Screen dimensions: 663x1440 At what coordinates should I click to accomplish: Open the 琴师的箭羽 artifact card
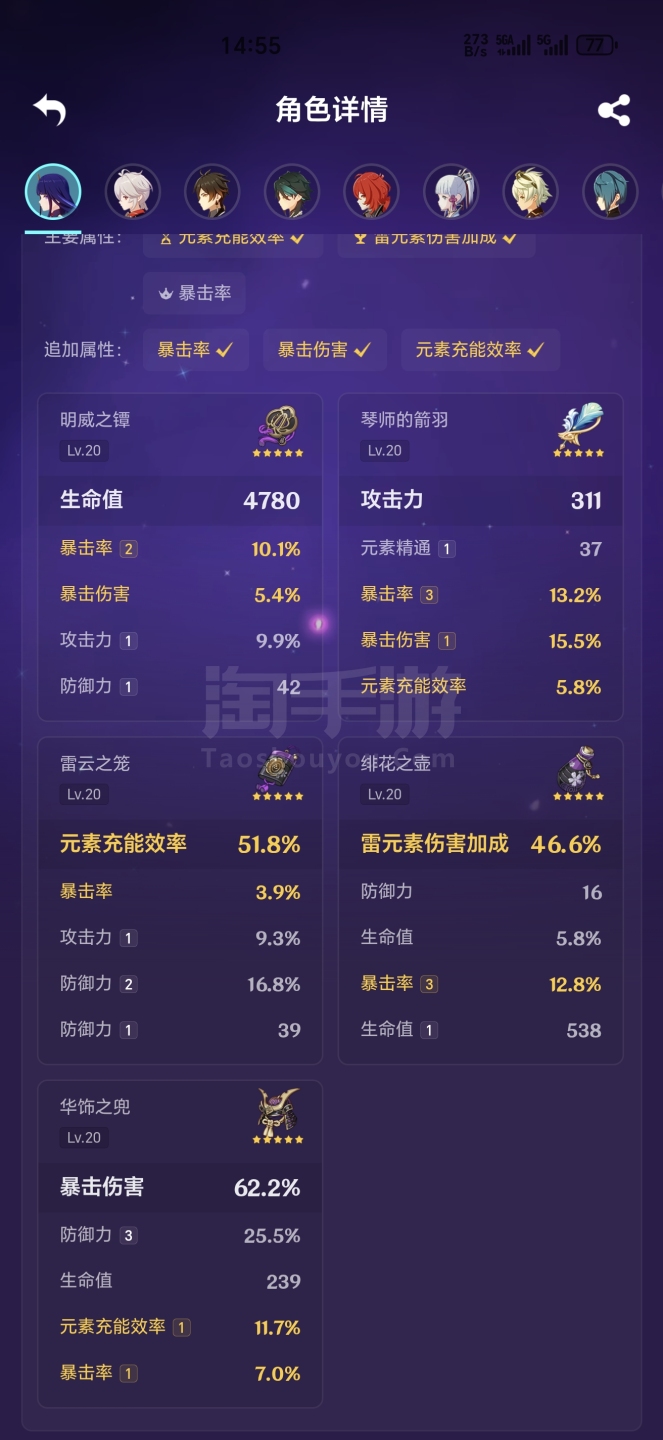481,557
